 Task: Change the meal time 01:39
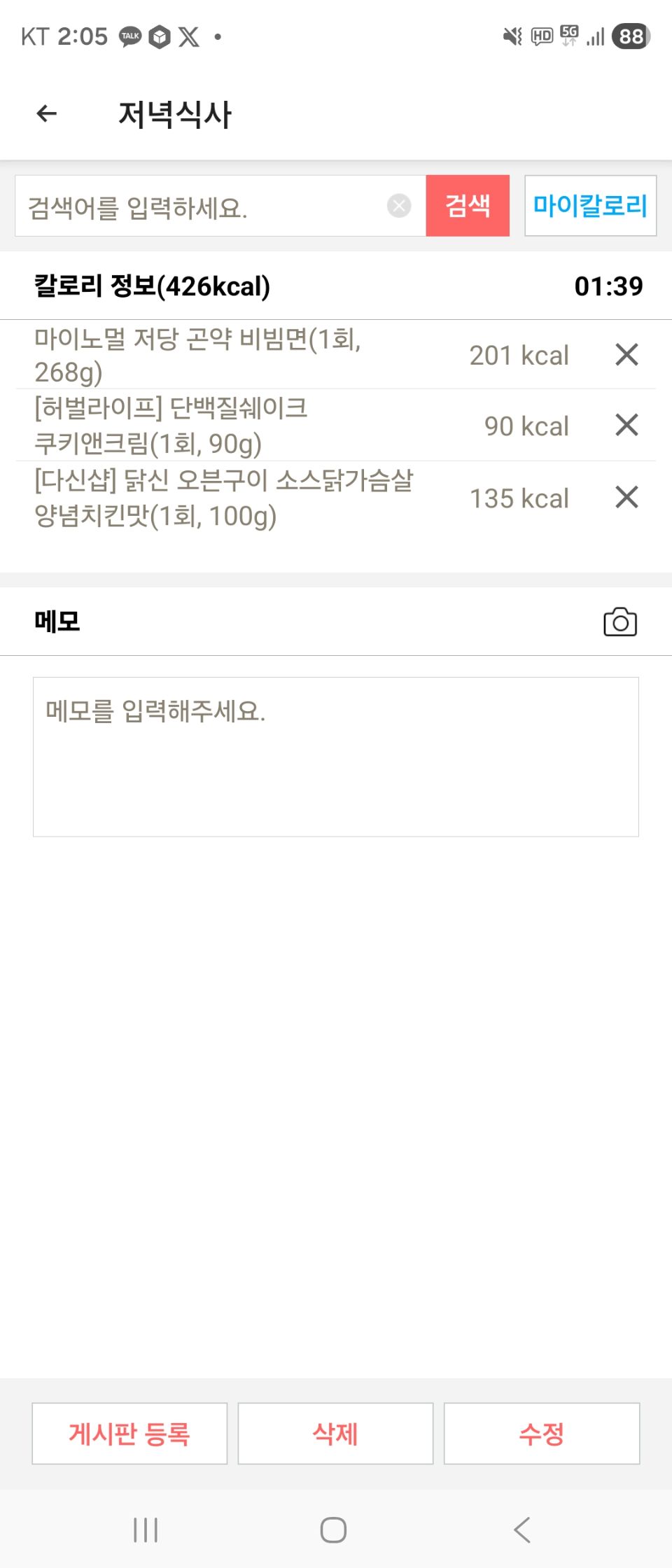608,286
